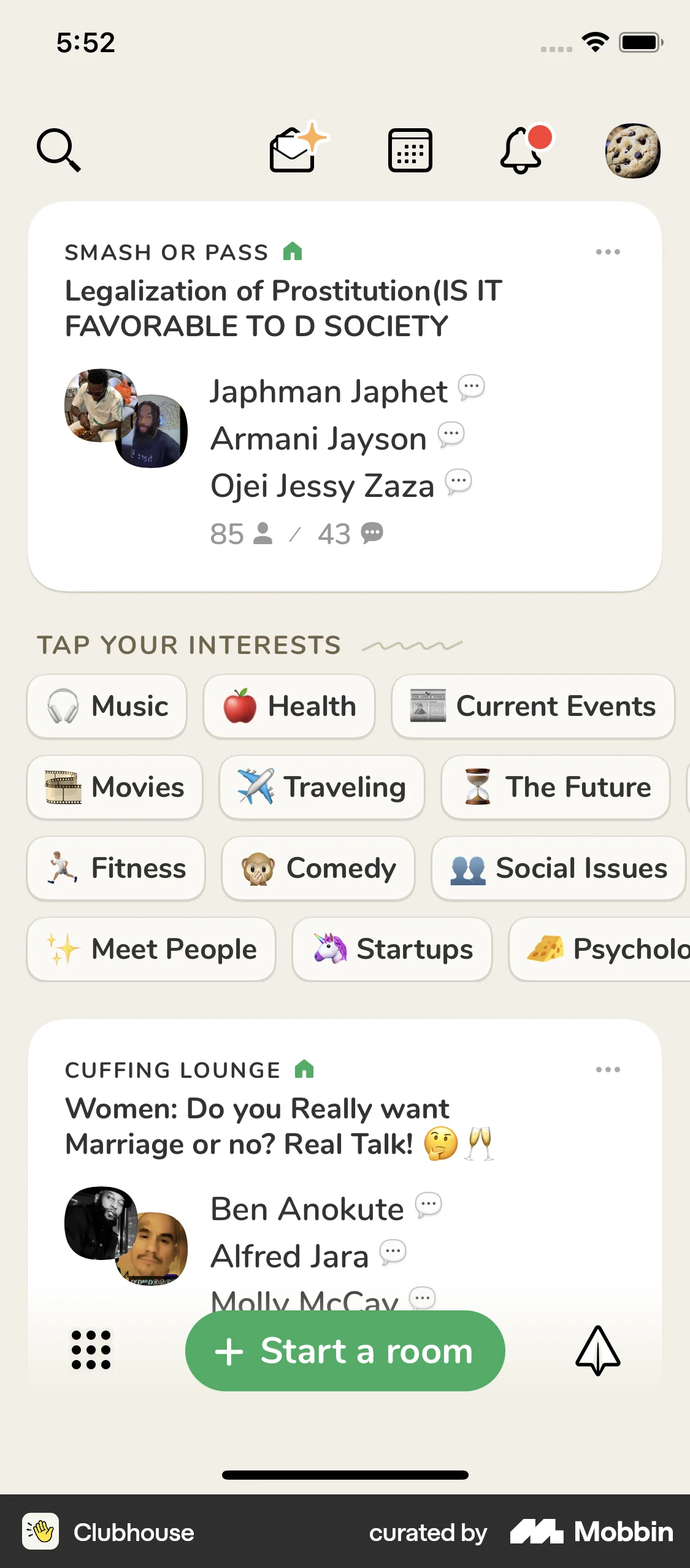Click the speech bubble next to Ben Anokute
Screen dimensions: 690x1568
[429, 1204]
